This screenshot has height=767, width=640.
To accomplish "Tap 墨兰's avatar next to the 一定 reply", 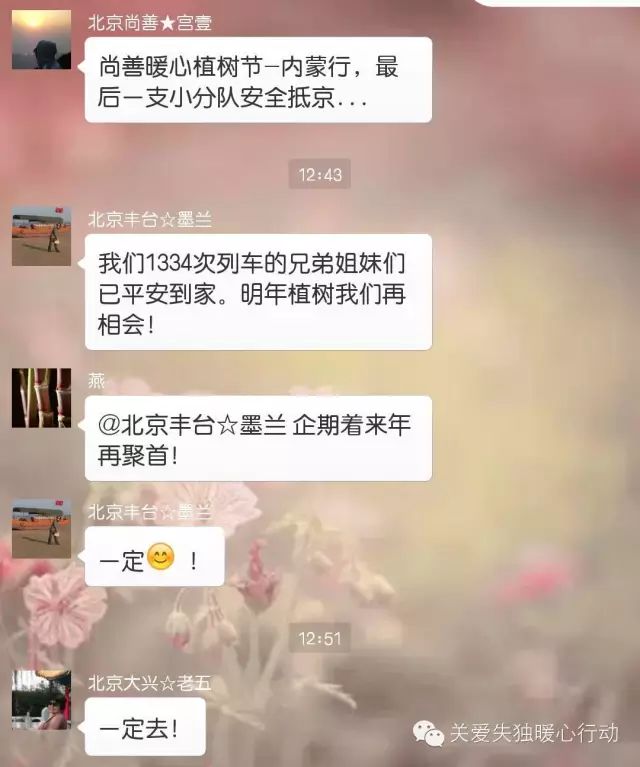I will (41, 528).
